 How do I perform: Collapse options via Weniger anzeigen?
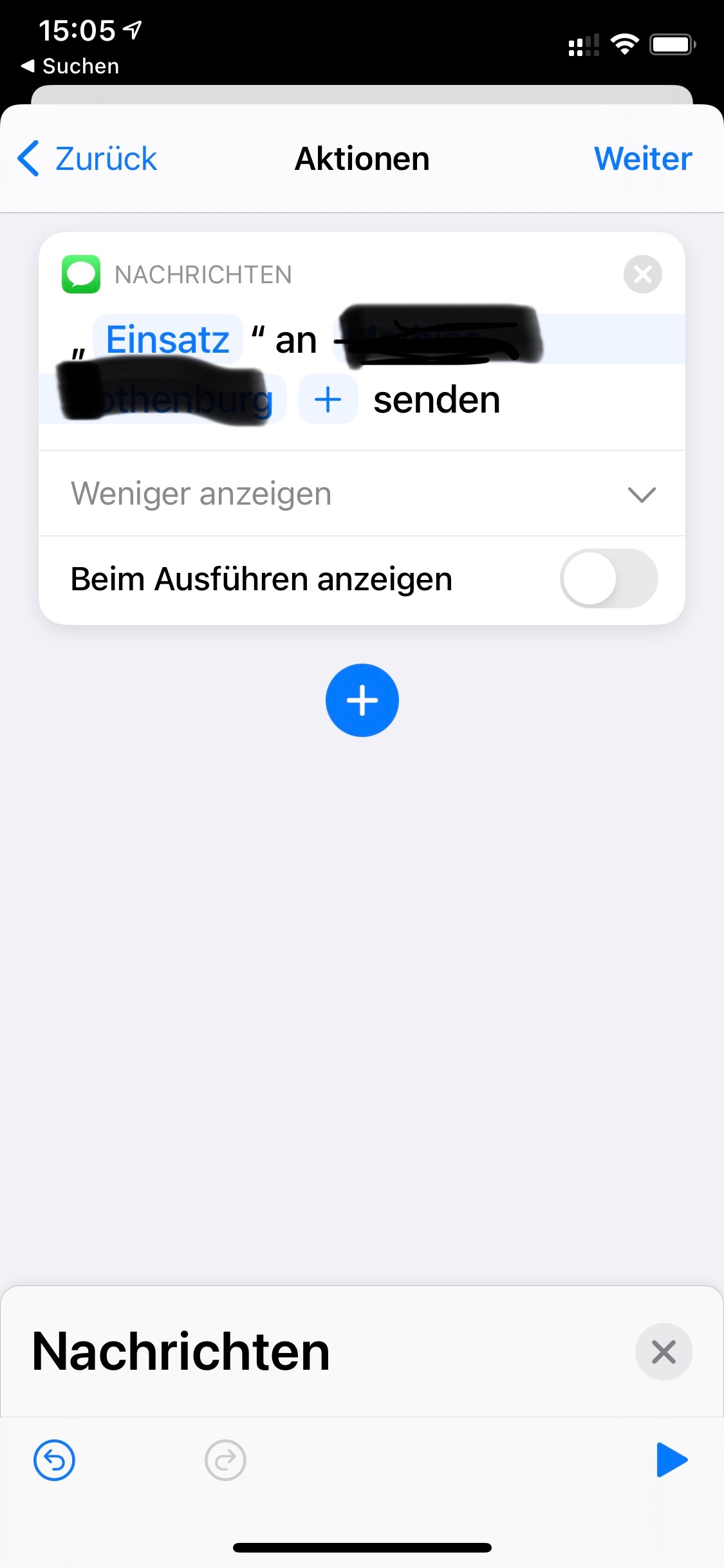pyautogui.click(x=362, y=494)
